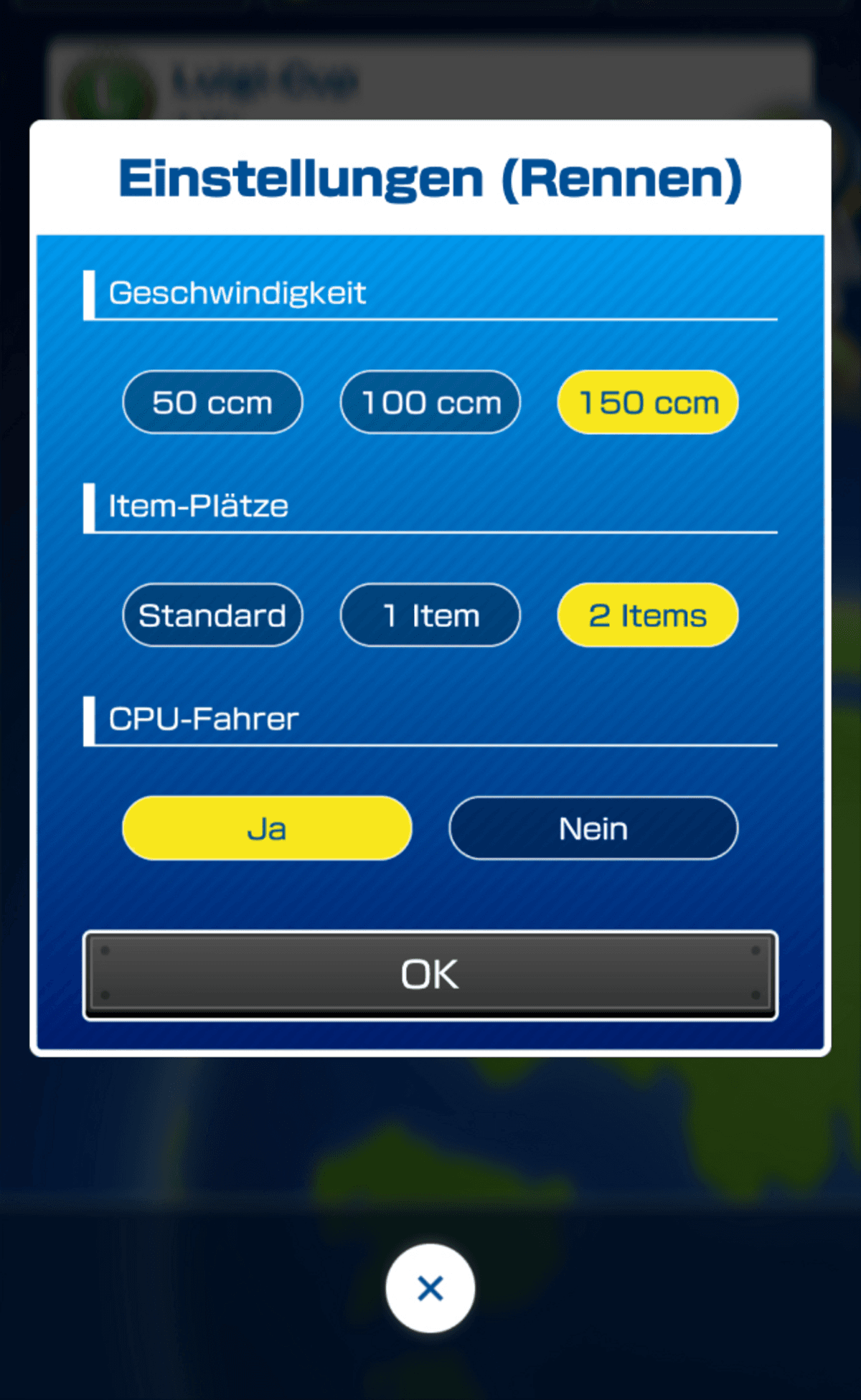The height and width of the screenshot is (1400, 861).
Task: Select 50 ccm speed
Action: click(212, 402)
